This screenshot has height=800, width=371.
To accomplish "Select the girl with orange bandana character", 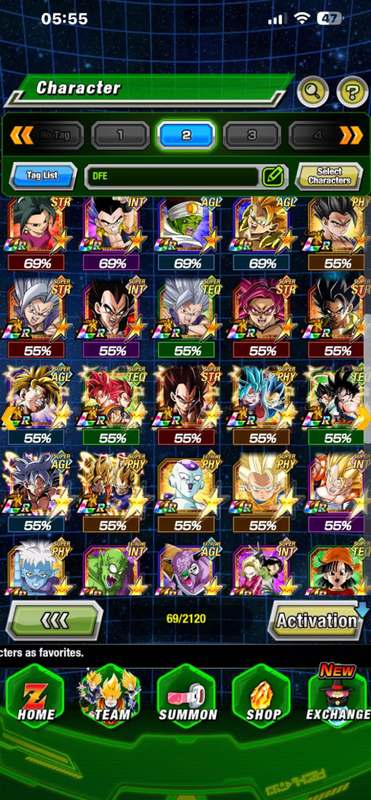I will click(x=338, y=568).
